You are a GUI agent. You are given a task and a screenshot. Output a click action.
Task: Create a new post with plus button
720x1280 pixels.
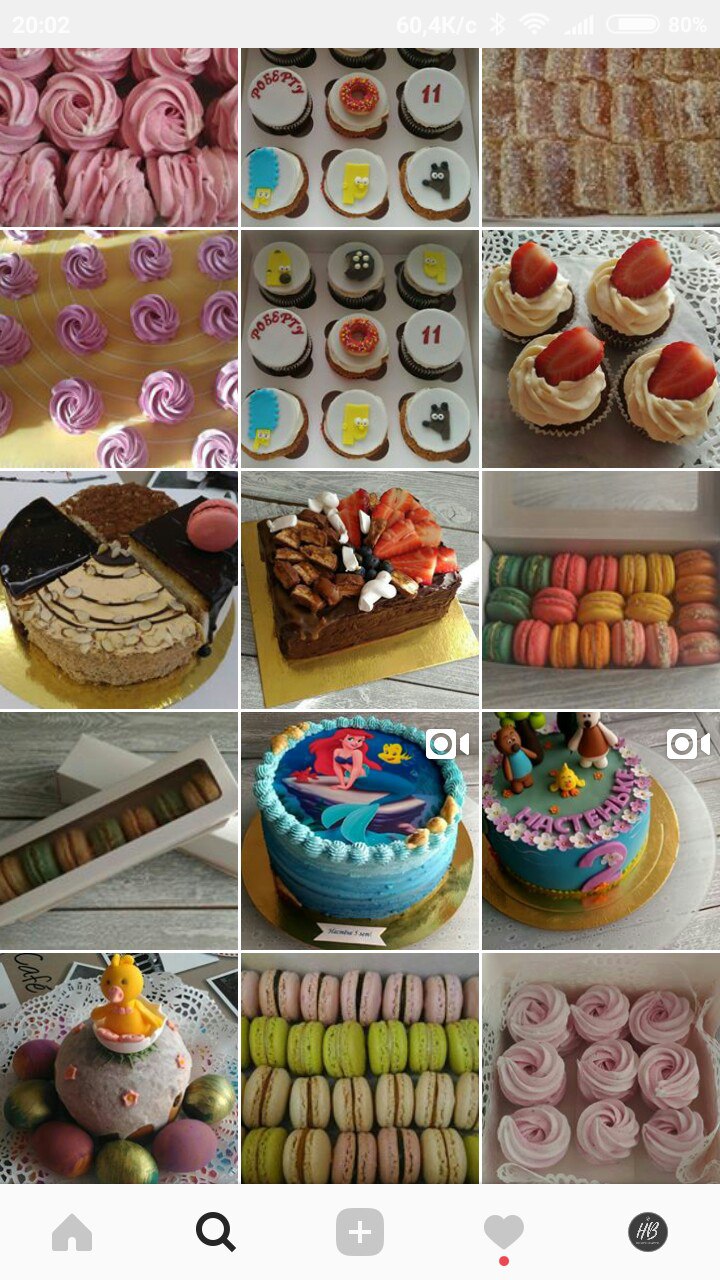coord(360,1232)
